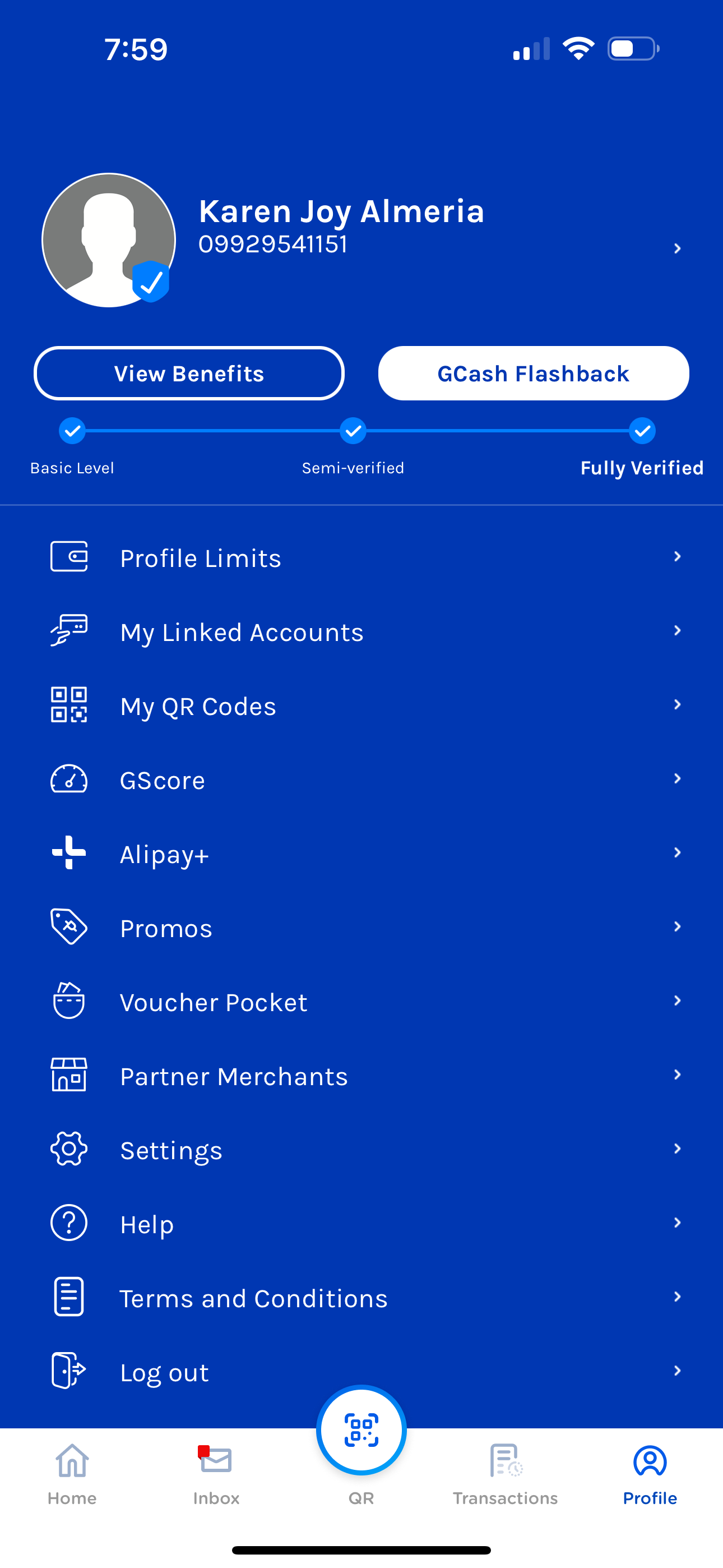Launch the QR scanner button
The width and height of the screenshot is (723, 1568).
pos(361,1431)
